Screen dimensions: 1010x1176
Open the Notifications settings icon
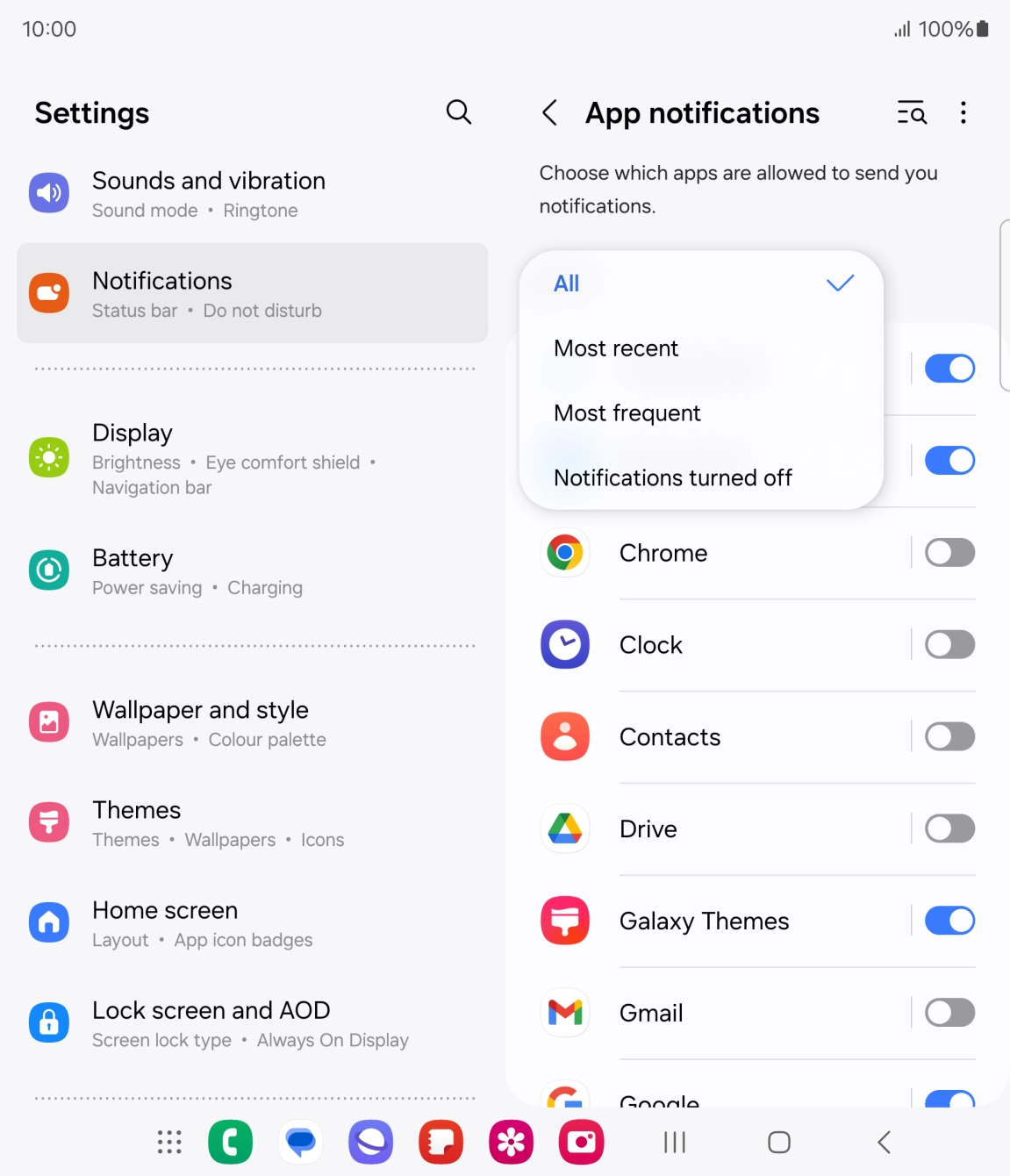pos(49,293)
